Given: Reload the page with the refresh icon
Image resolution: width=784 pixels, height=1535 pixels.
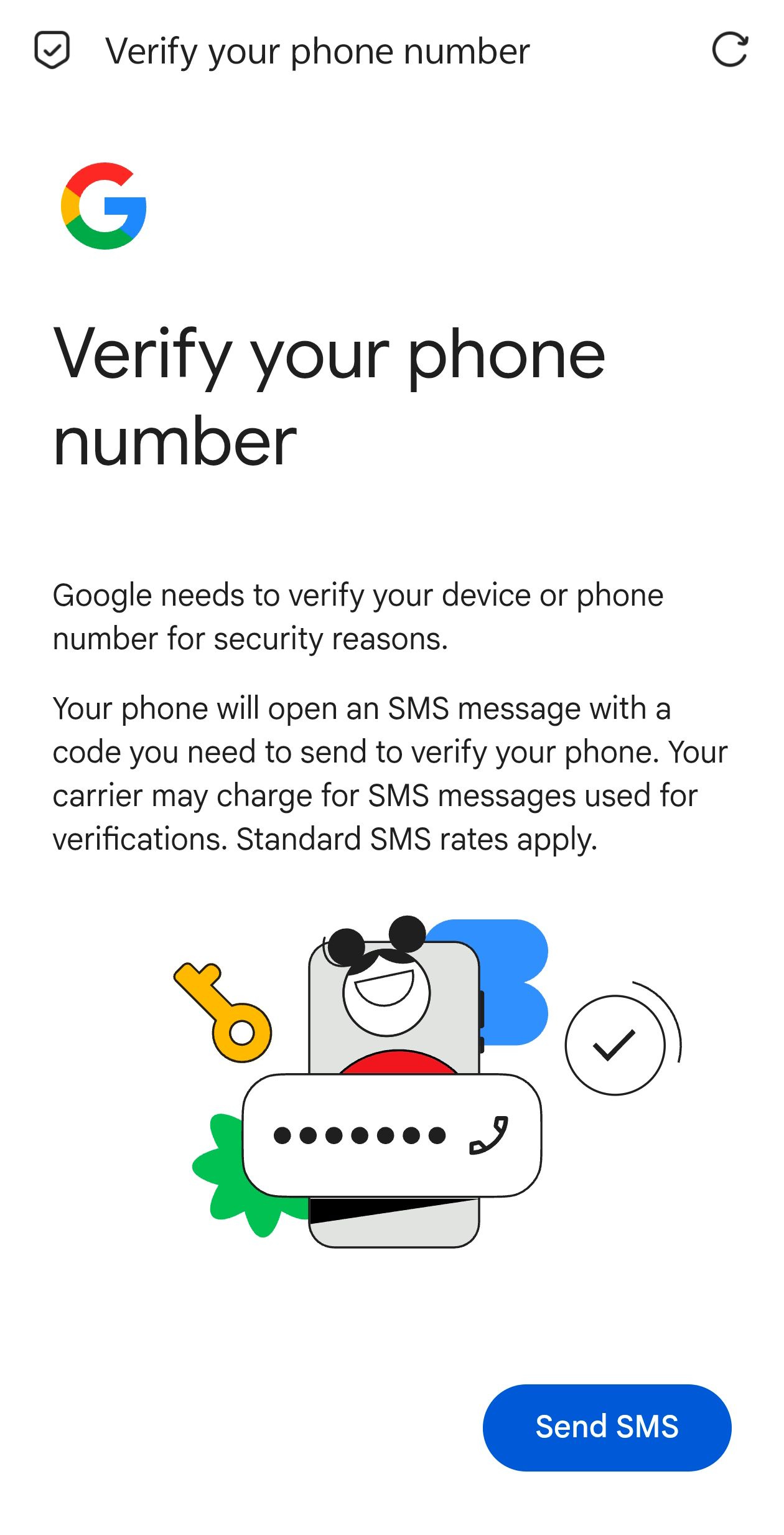Looking at the screenshot, I should (x=730, y=50).
